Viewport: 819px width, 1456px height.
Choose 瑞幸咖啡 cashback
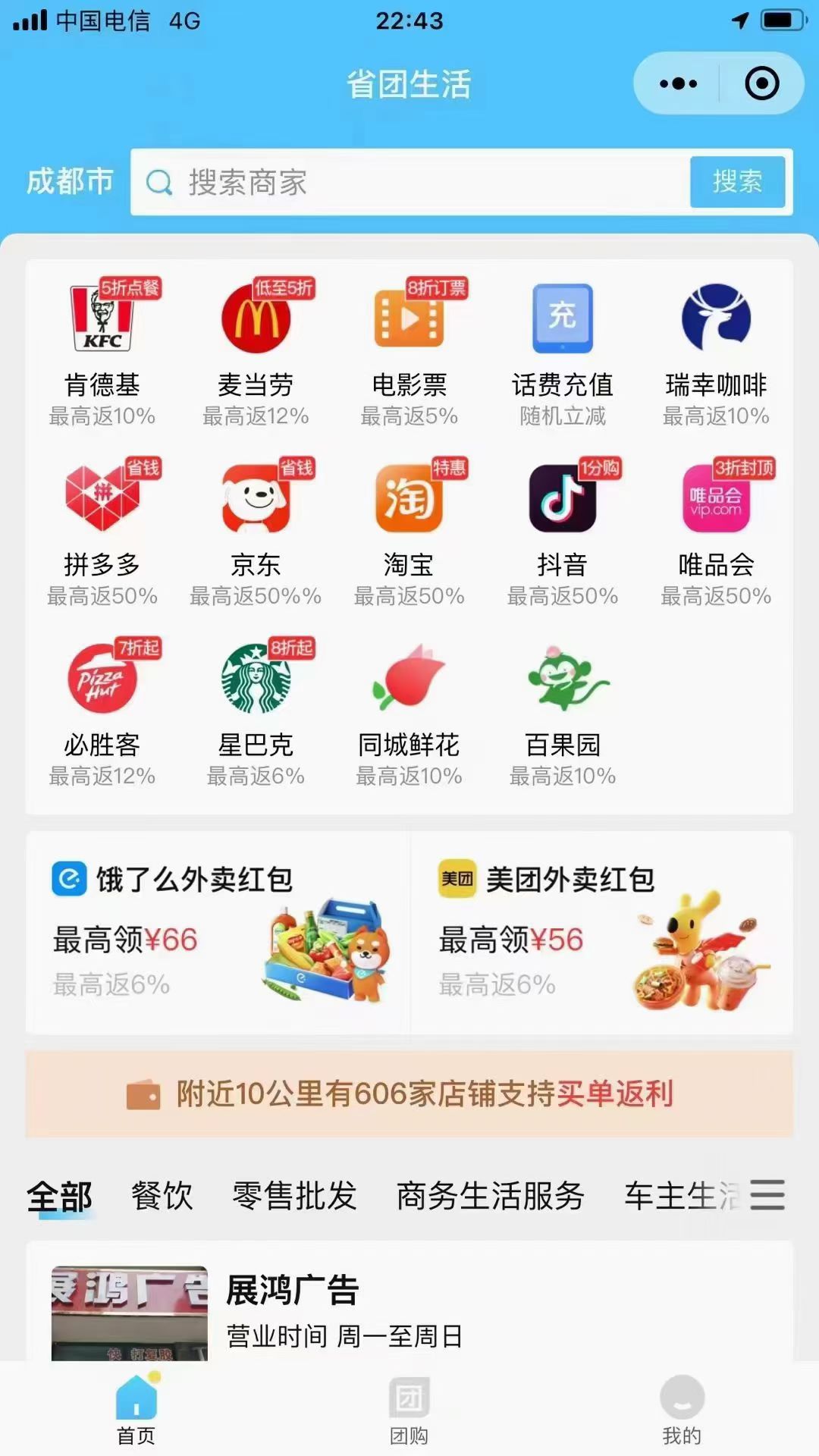pos(716,350)
